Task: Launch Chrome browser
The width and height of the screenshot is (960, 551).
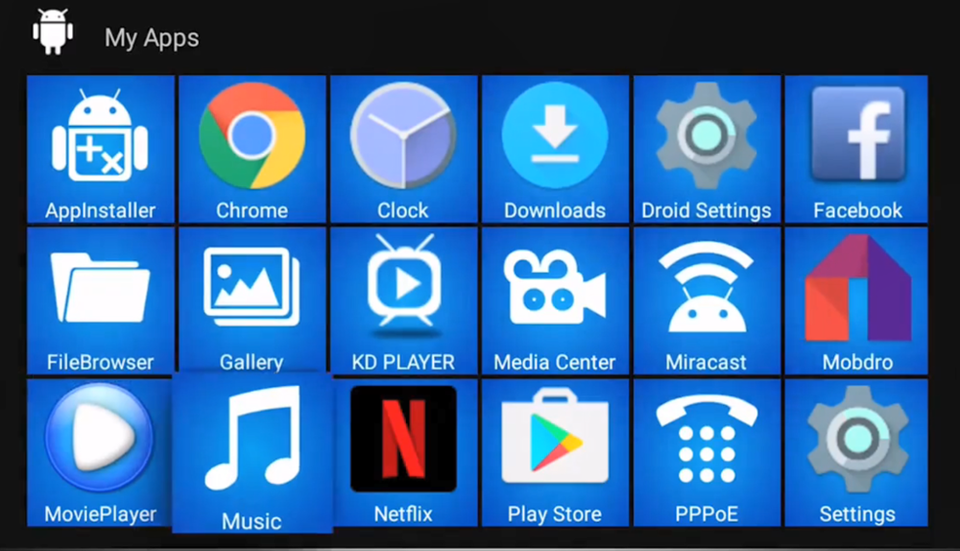Action: click(252, 149)
